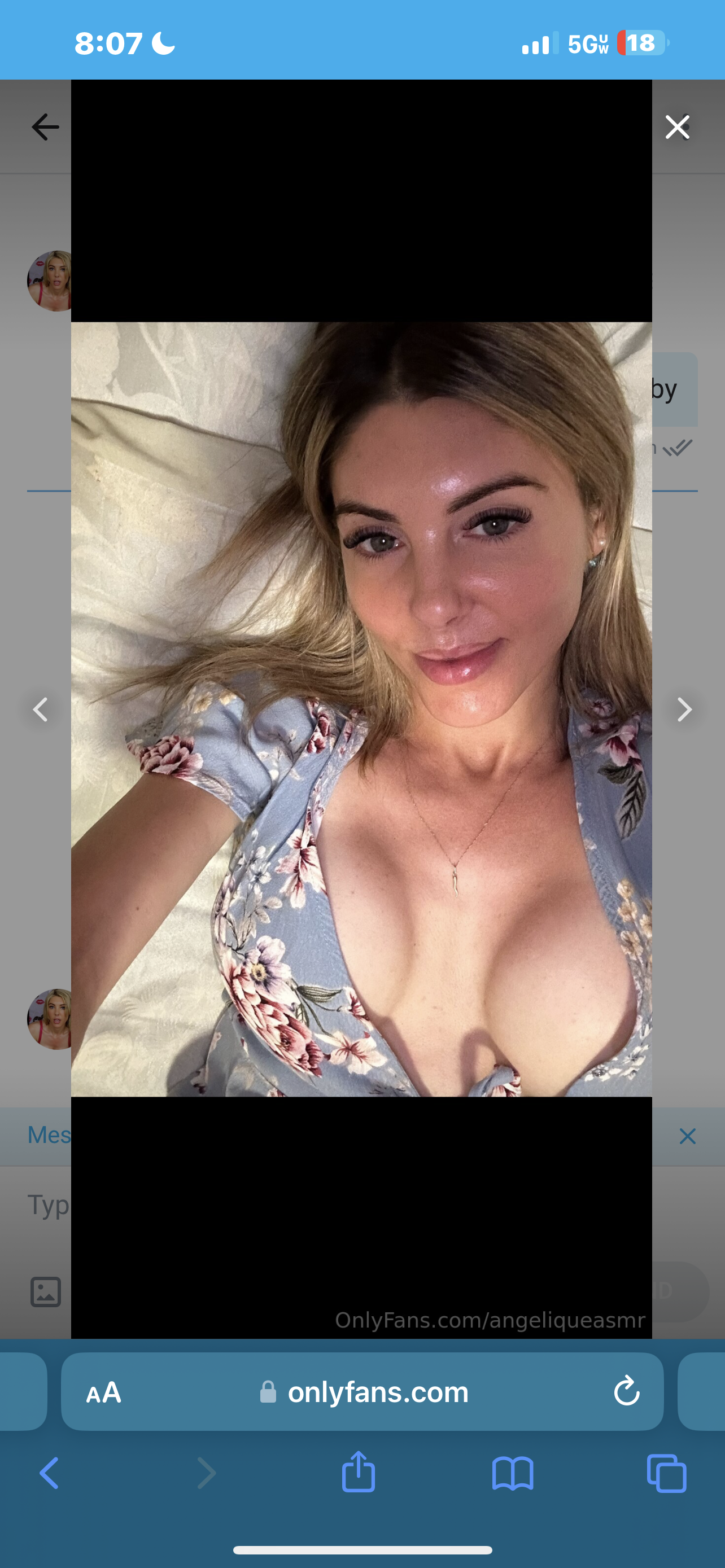Tap Safari's reload page icon
The height and width of the screenshot is (1568, 725).
pos(626,1391)
